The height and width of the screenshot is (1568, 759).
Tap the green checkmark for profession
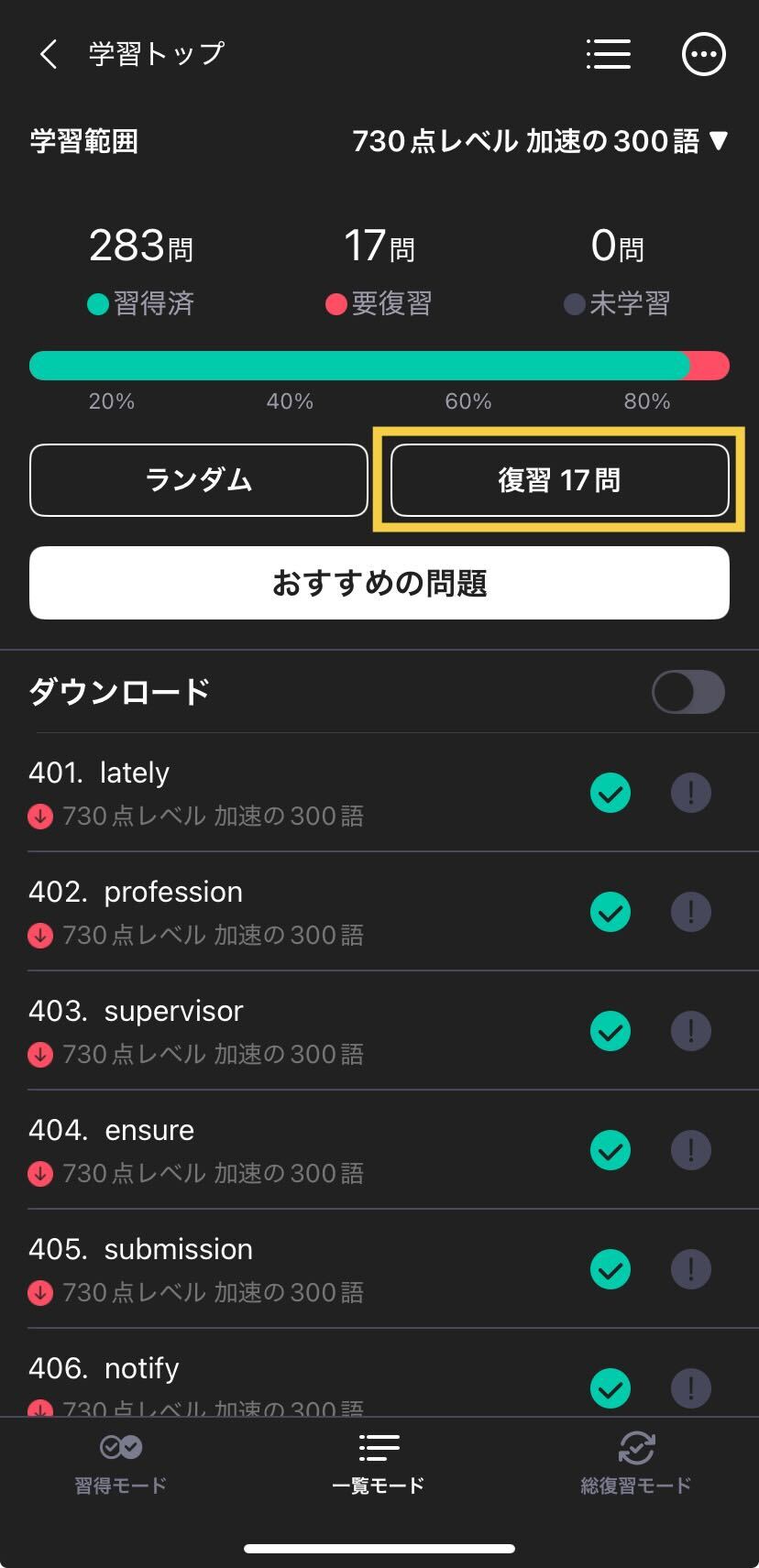(610, 912)
